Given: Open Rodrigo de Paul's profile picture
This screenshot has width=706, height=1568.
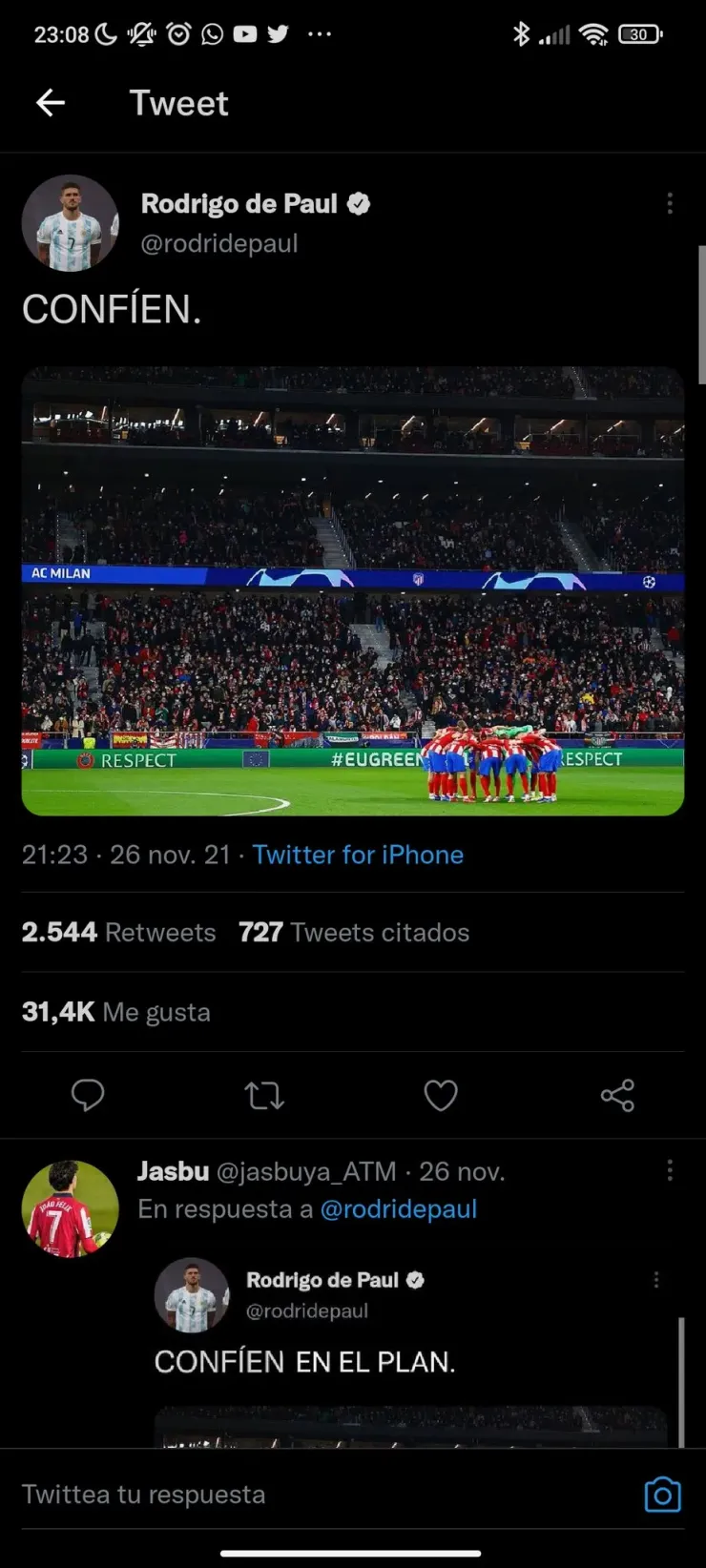Looking at the screenshot, I should pyautogui.click(x=70, y=223).
